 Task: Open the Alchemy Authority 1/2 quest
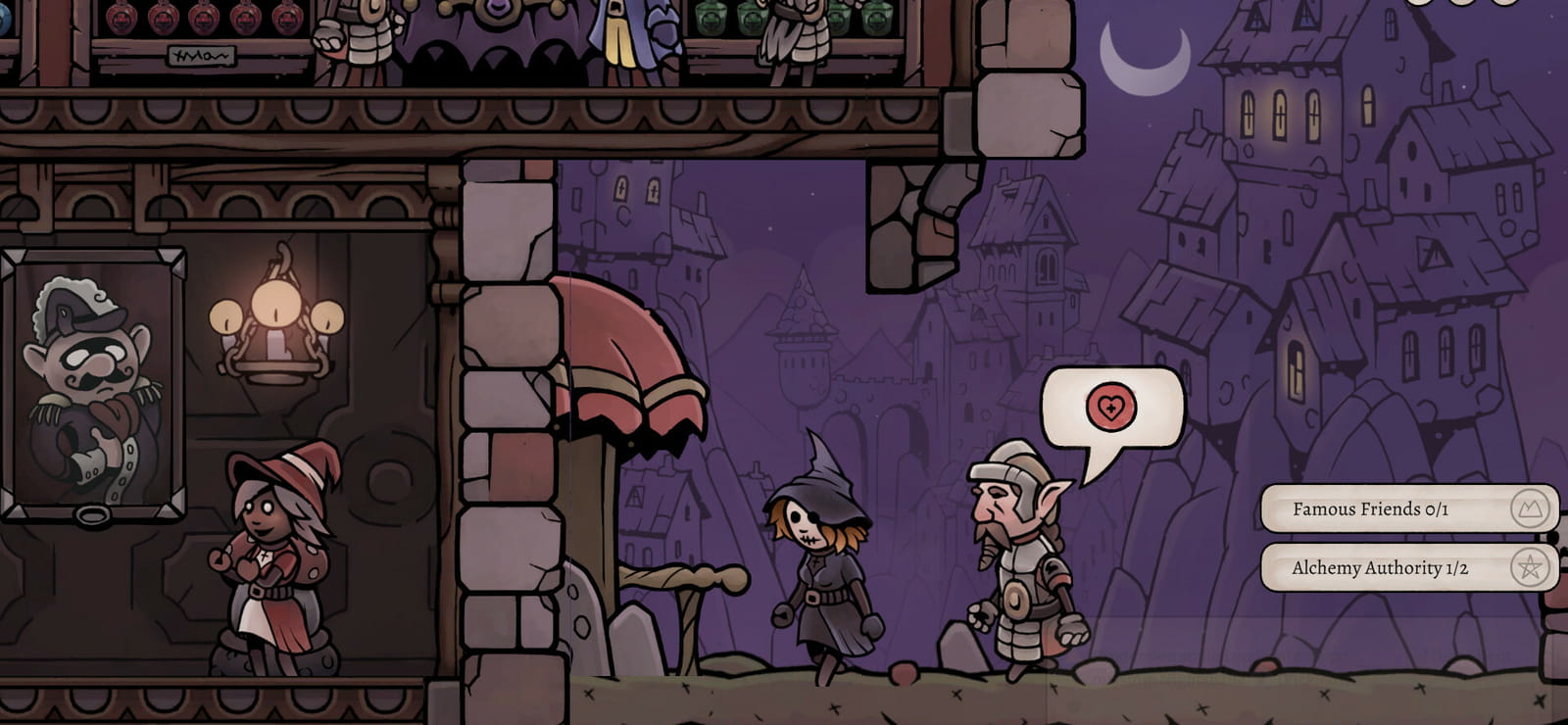1409,567
